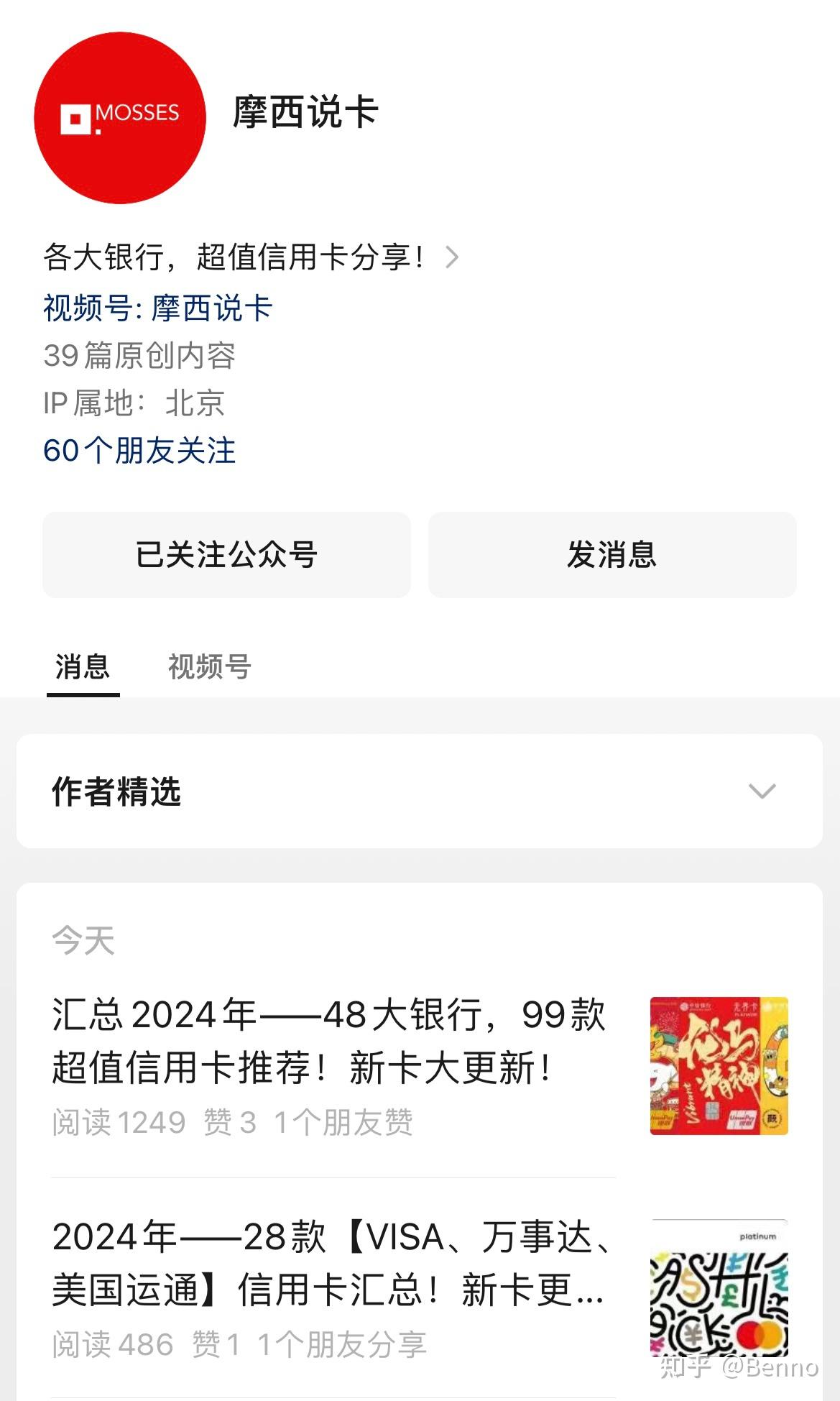View the 60个朋友关注 followers list
The width and height of the screenshot is (840, 1401).
(x=140, y=451)
